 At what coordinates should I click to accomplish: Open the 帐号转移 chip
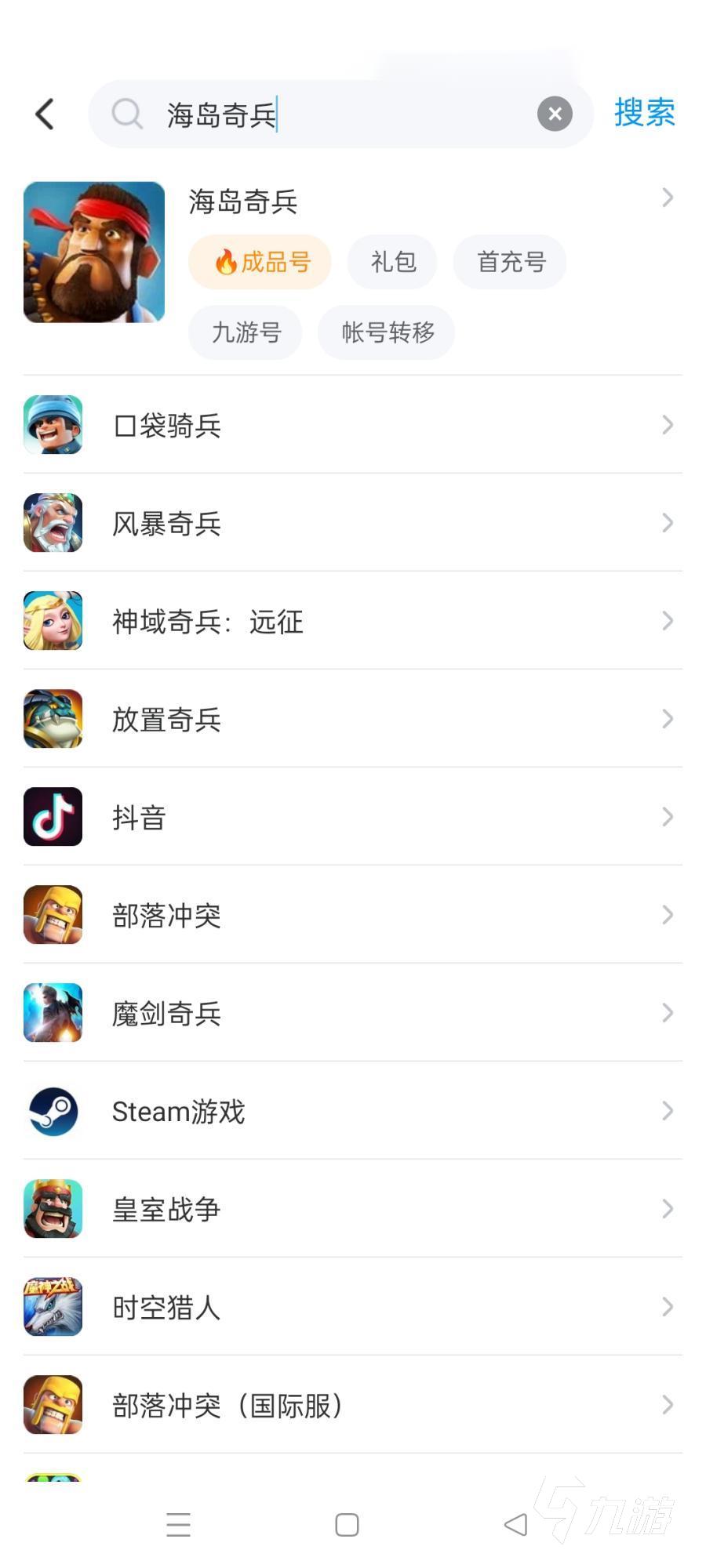point(387,332)
